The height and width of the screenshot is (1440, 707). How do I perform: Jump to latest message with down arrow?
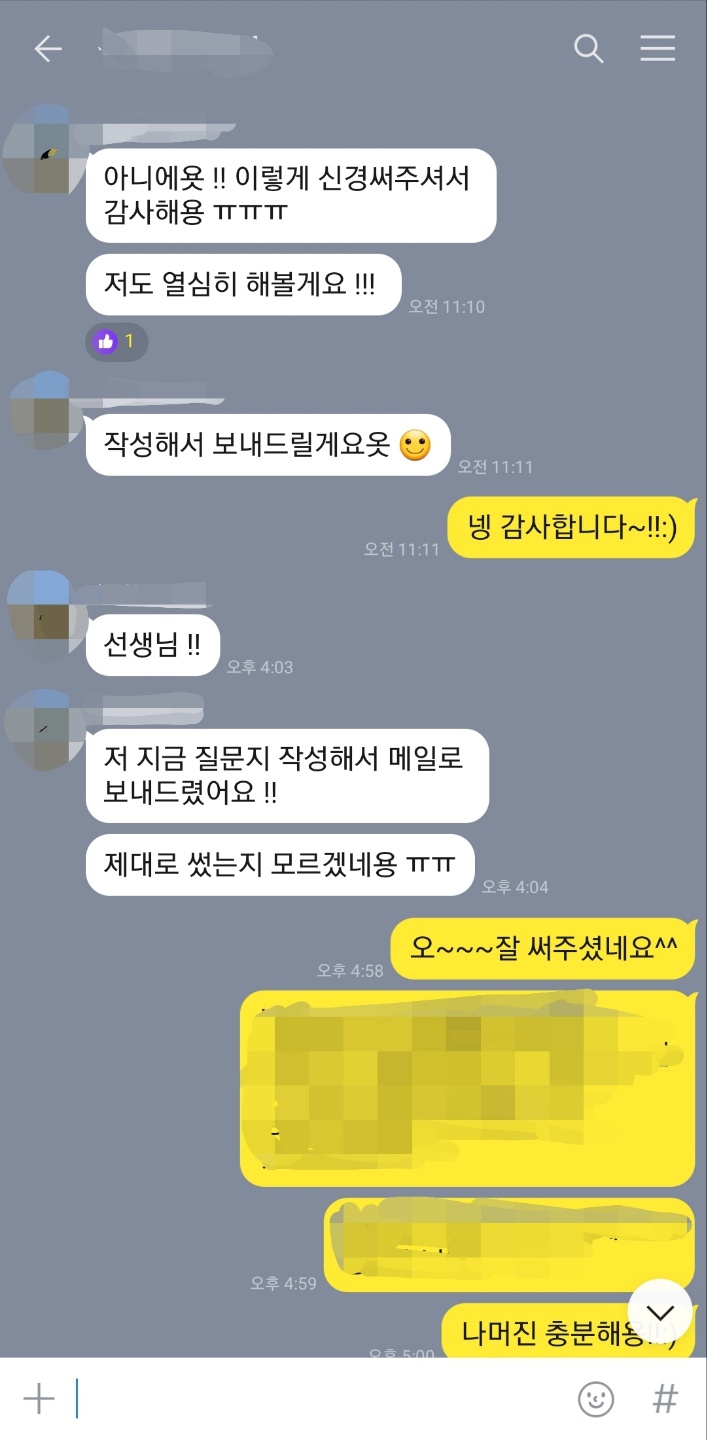point(660,1311)
